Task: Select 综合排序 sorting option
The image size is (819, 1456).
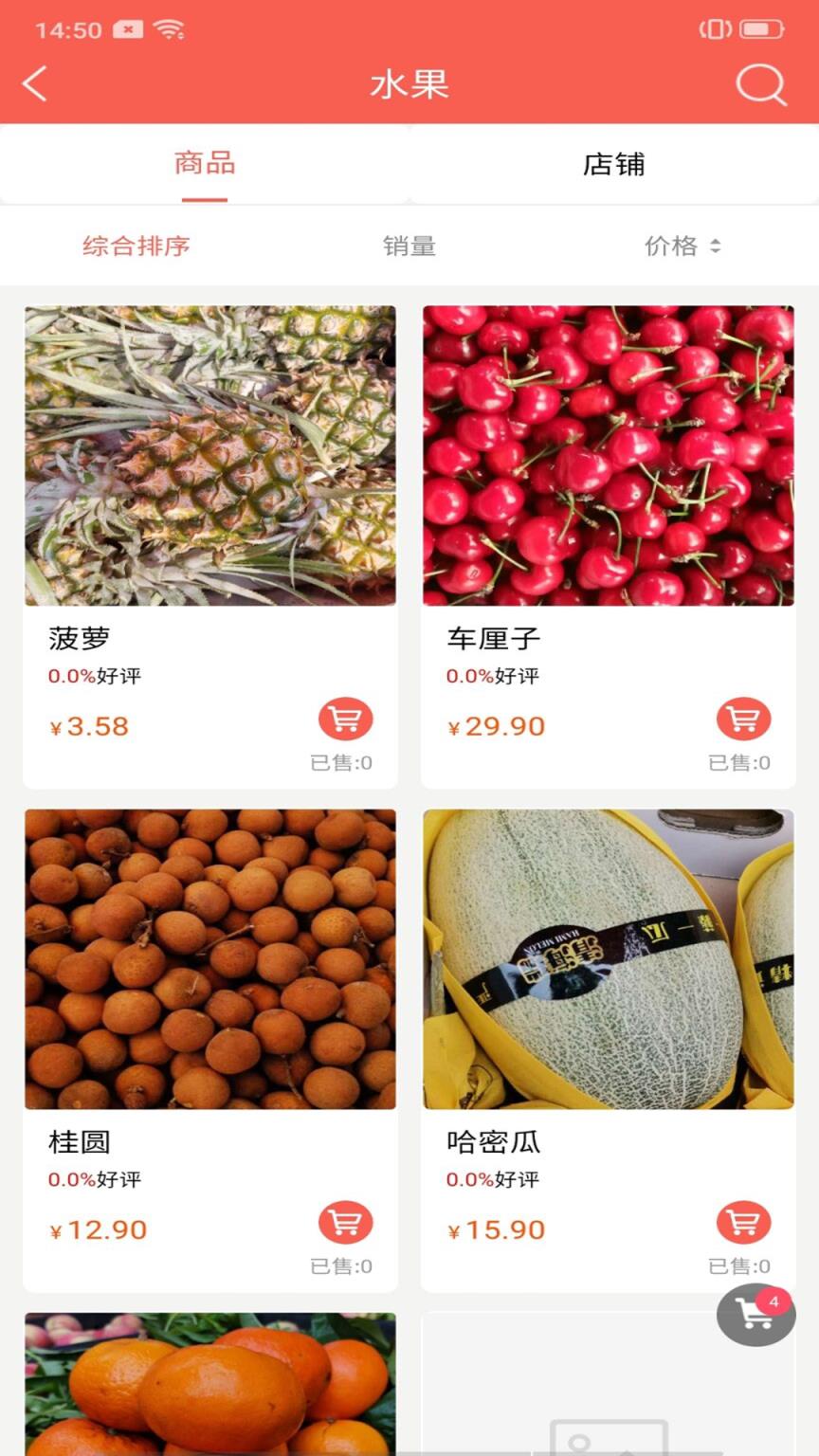Action: click(x=136, y=246)
